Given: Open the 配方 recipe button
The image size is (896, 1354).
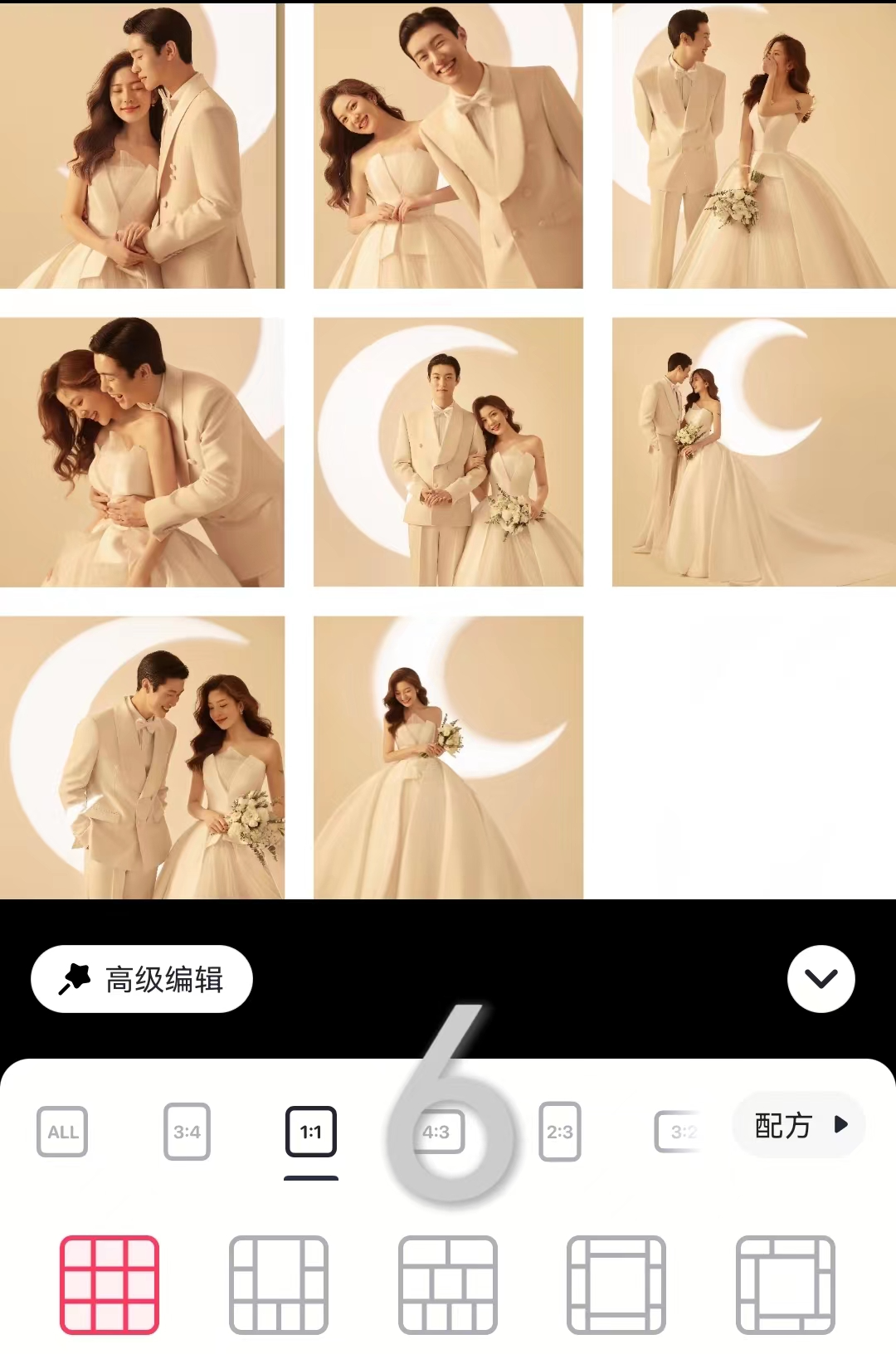Looking at the screenshot, I should (x=798, y=1126).
